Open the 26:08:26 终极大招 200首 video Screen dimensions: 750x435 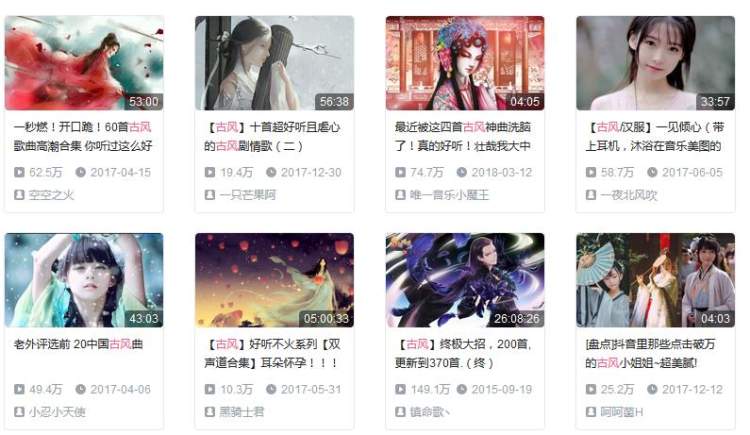[x=465, y=280]
